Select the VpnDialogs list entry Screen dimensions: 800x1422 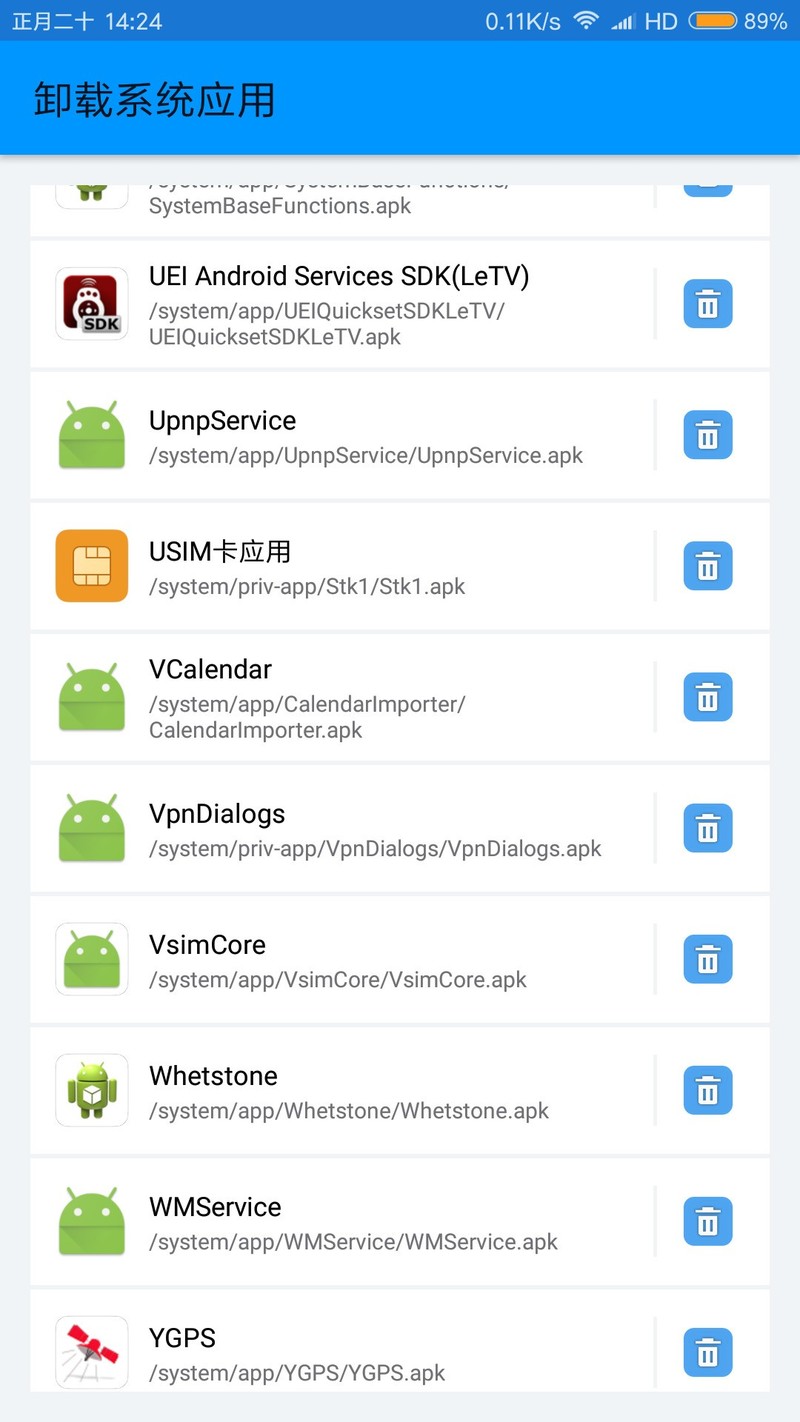click(x=350, y=828)
